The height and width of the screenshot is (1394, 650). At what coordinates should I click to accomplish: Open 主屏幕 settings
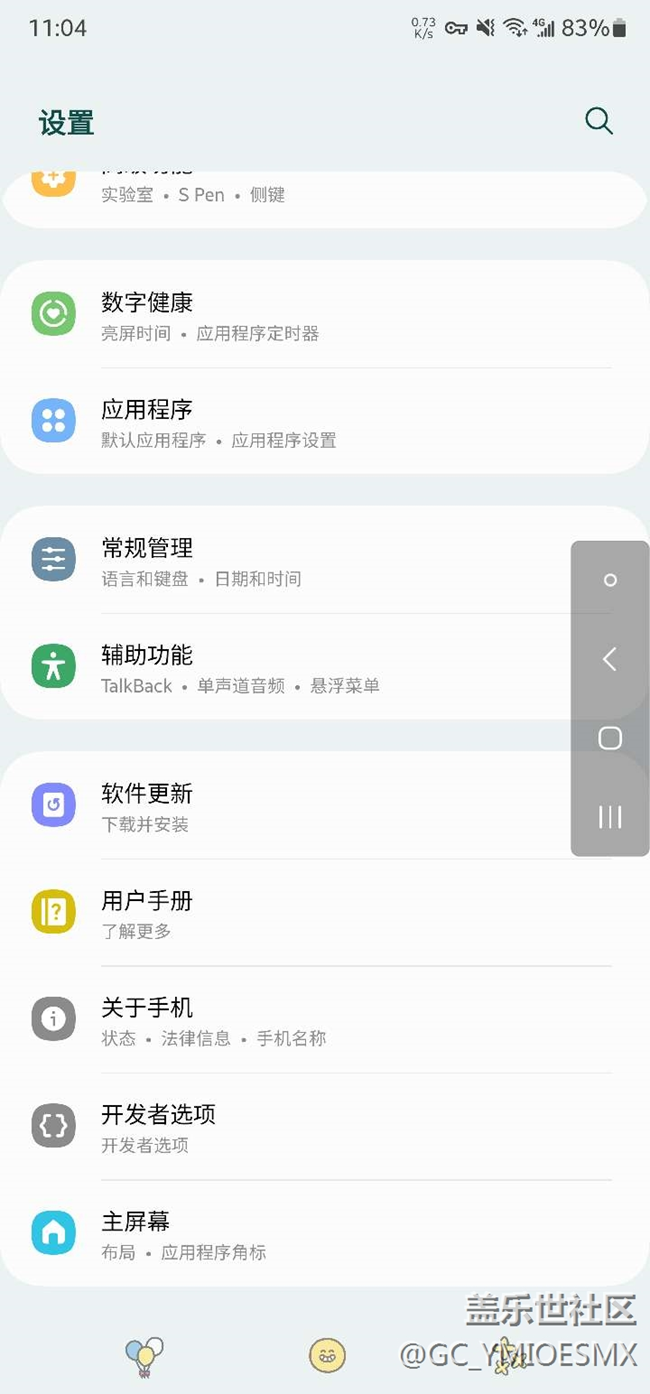pos(325,1234)
